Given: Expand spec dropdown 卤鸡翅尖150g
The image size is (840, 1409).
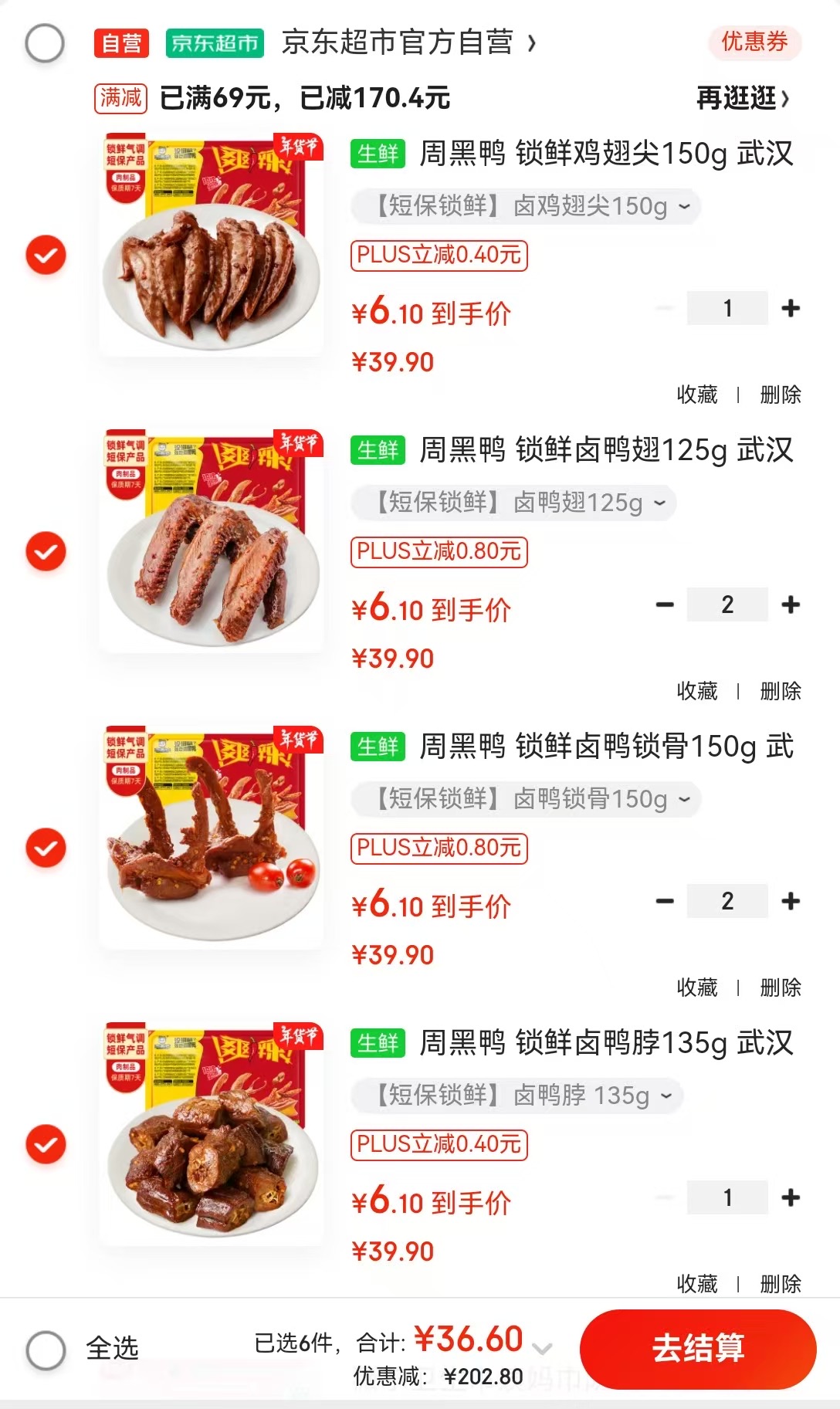Looking at the screenshot, I should click(x=526, y=206).
